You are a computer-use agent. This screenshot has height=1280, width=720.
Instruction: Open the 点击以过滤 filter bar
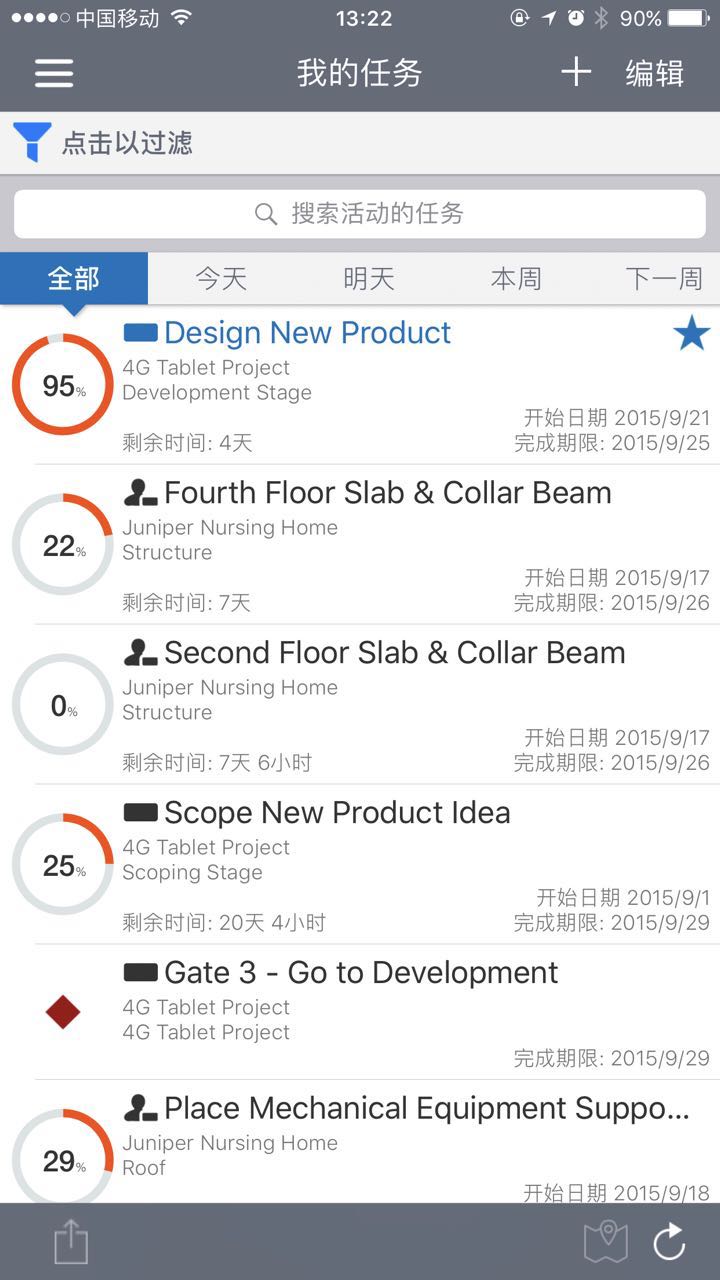click(360, 143)
